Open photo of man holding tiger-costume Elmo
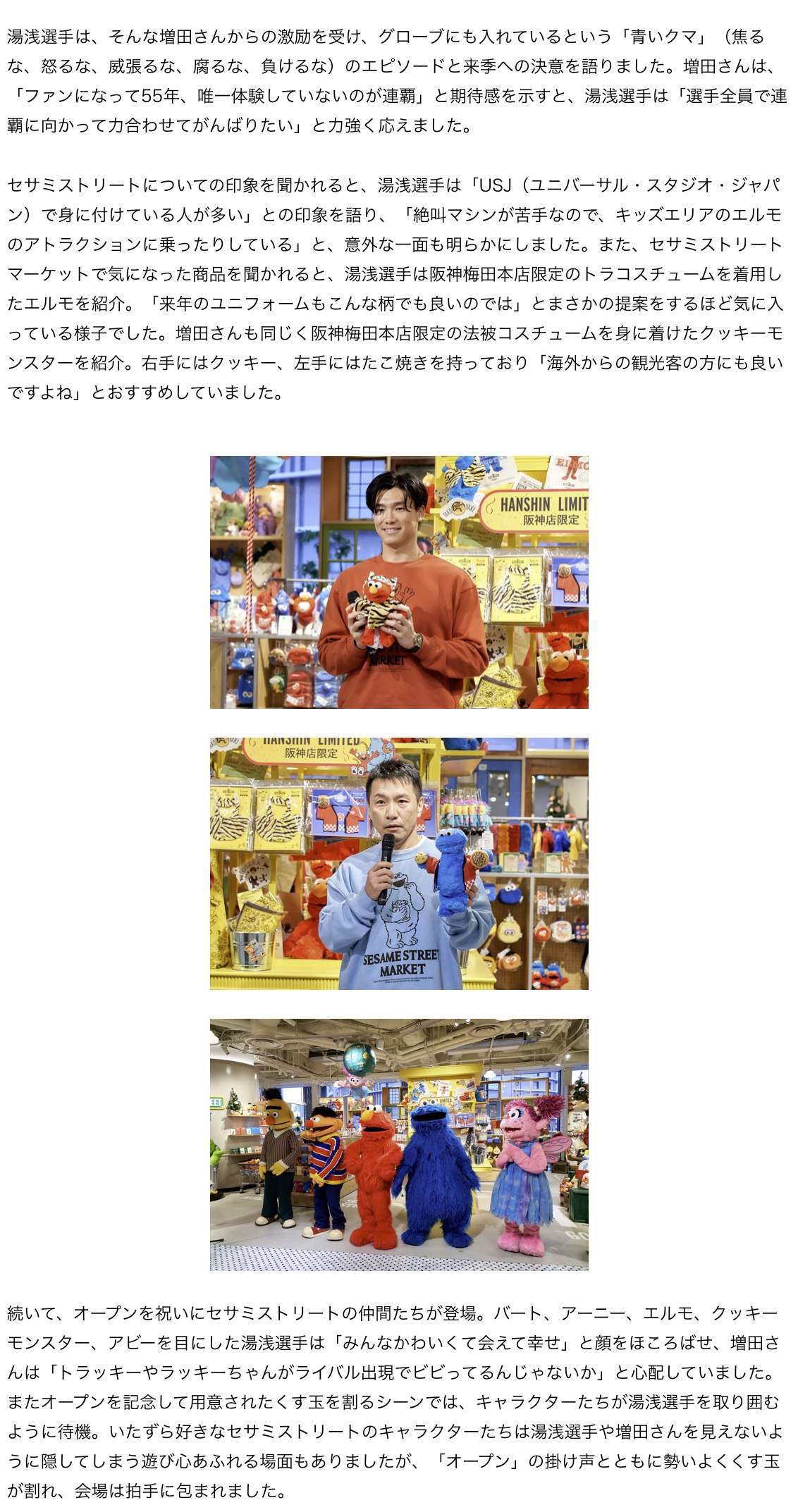This screenshot has width=798, height=1512. click(x=399, y=582)
